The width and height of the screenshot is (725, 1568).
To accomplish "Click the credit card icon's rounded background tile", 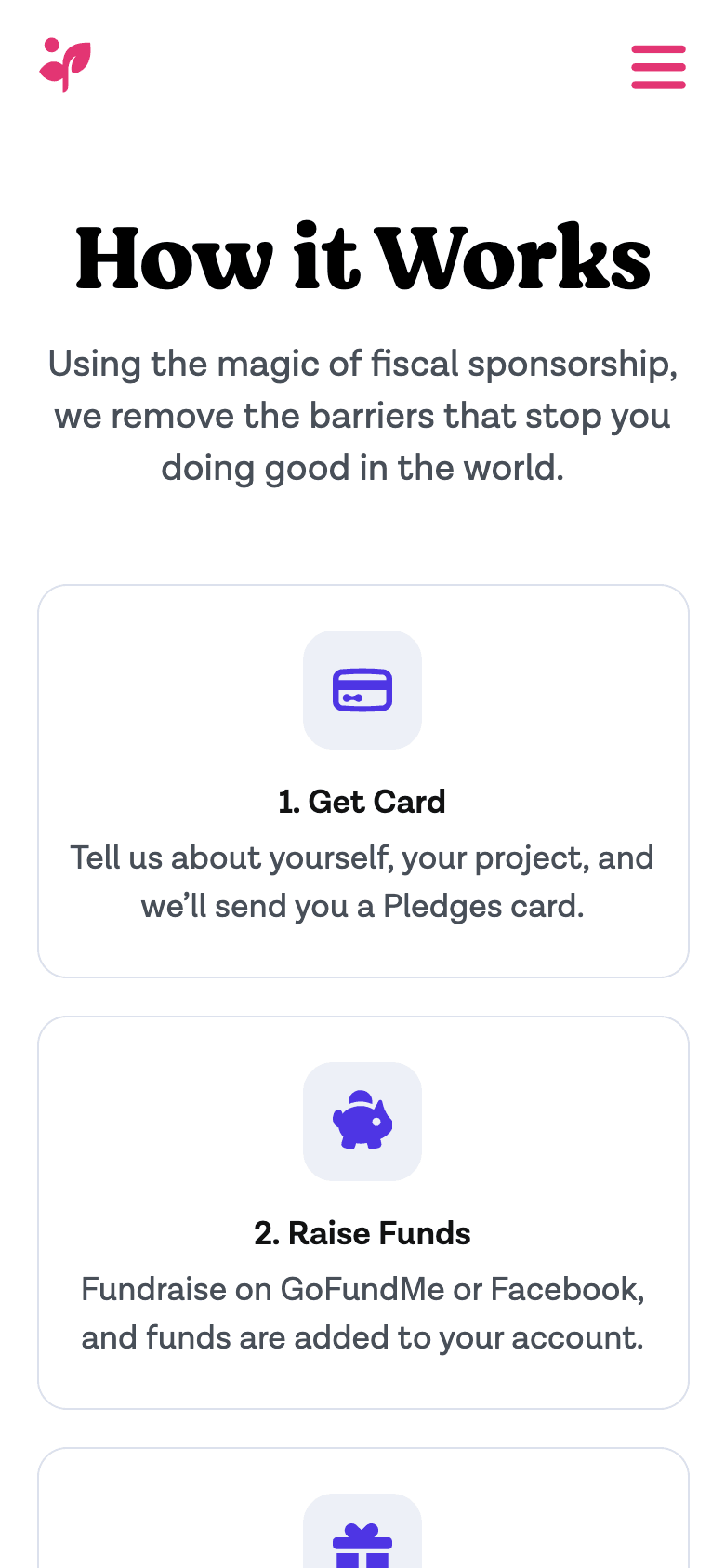I will (x=362, y=689).
